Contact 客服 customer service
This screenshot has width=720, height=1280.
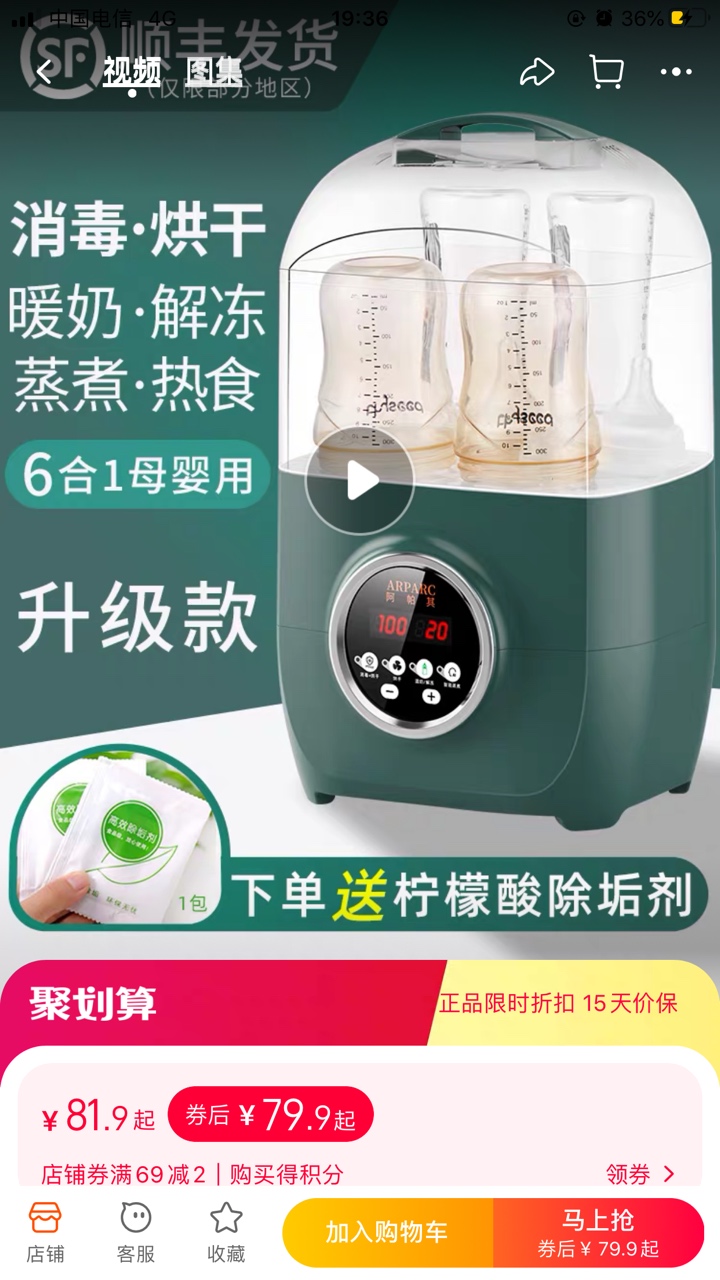pos(136,1233)
